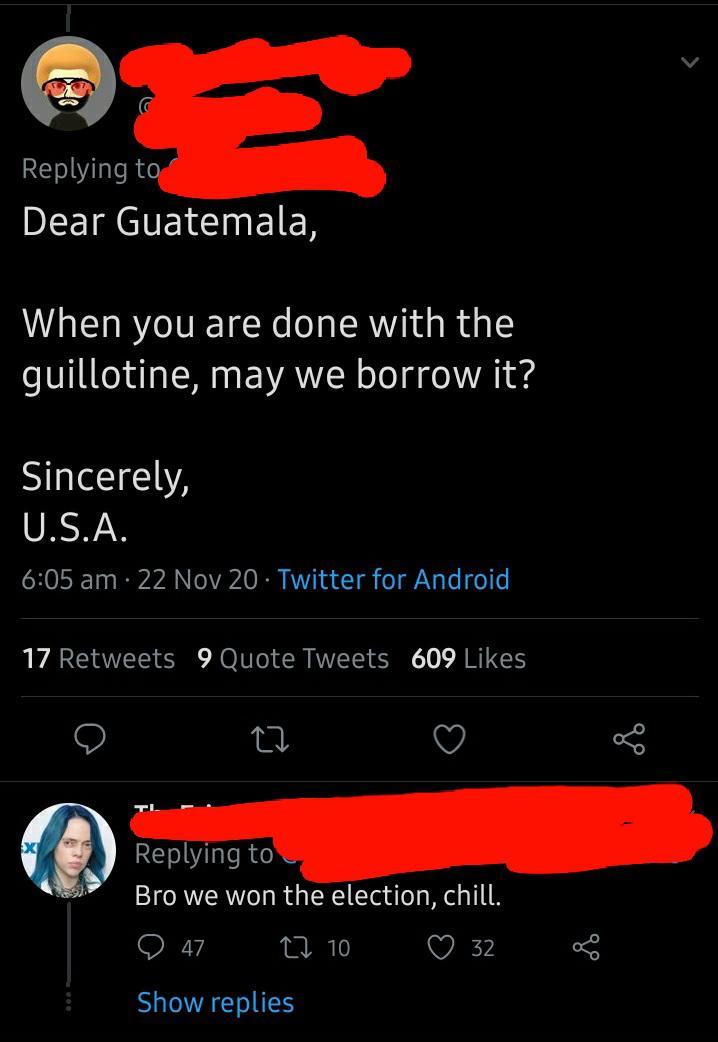Like the Dear Guatemala tweet
The image size is (718, 1042).
449,739
